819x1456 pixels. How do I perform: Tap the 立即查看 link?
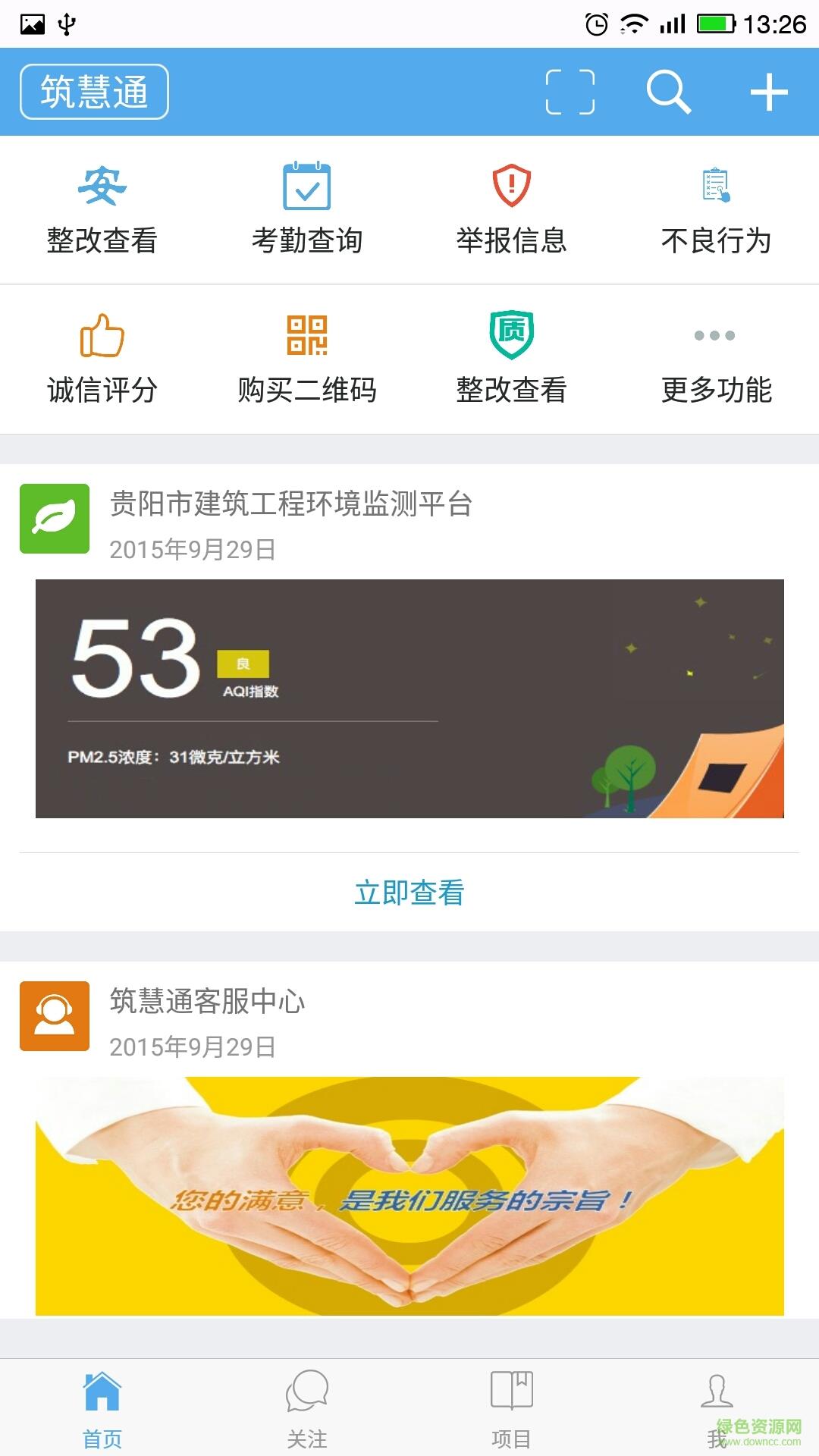point(409,893)
